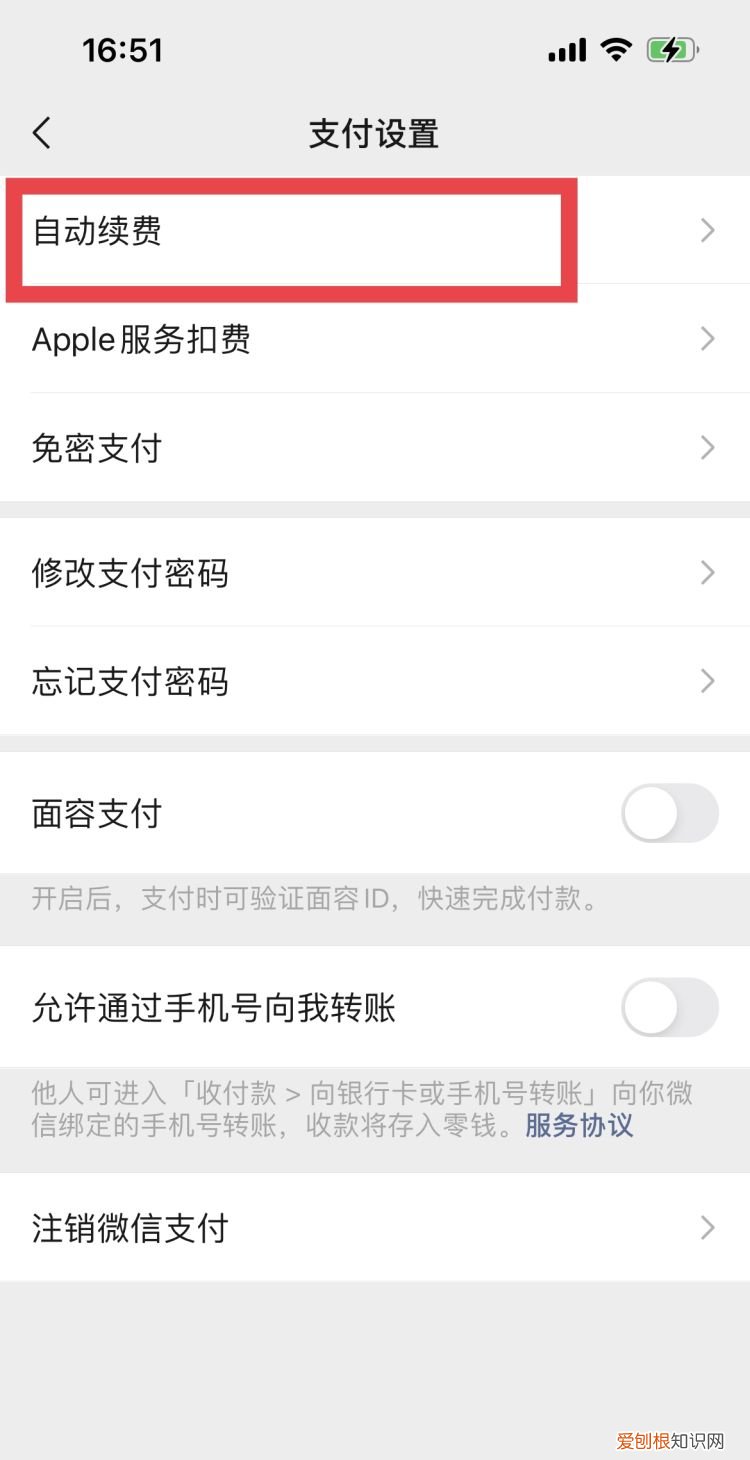
Task: Turn on 允许通过手机号向我转账
Action: (669, 1008)
